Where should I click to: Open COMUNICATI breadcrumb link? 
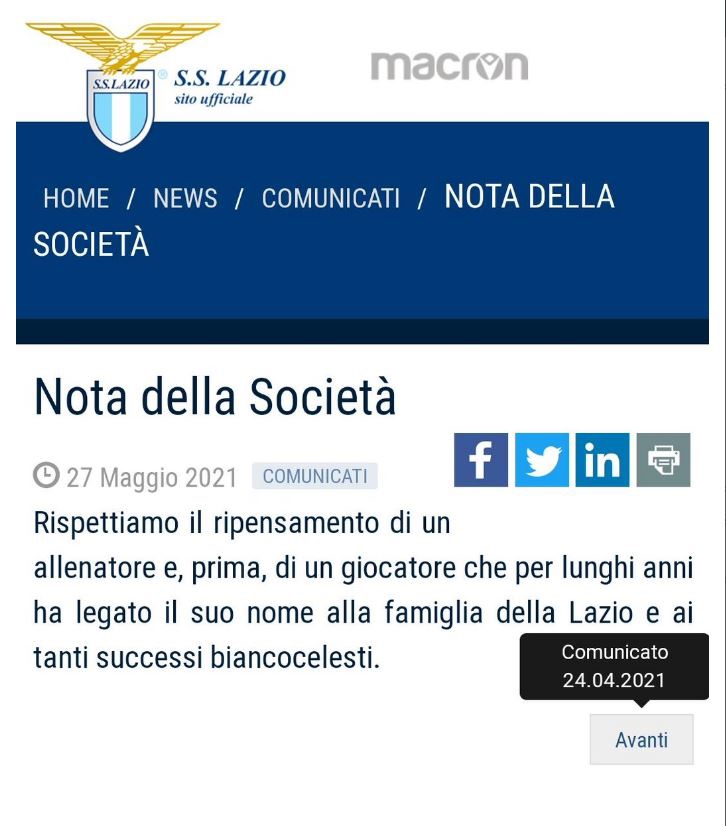[x=330, y=198]
